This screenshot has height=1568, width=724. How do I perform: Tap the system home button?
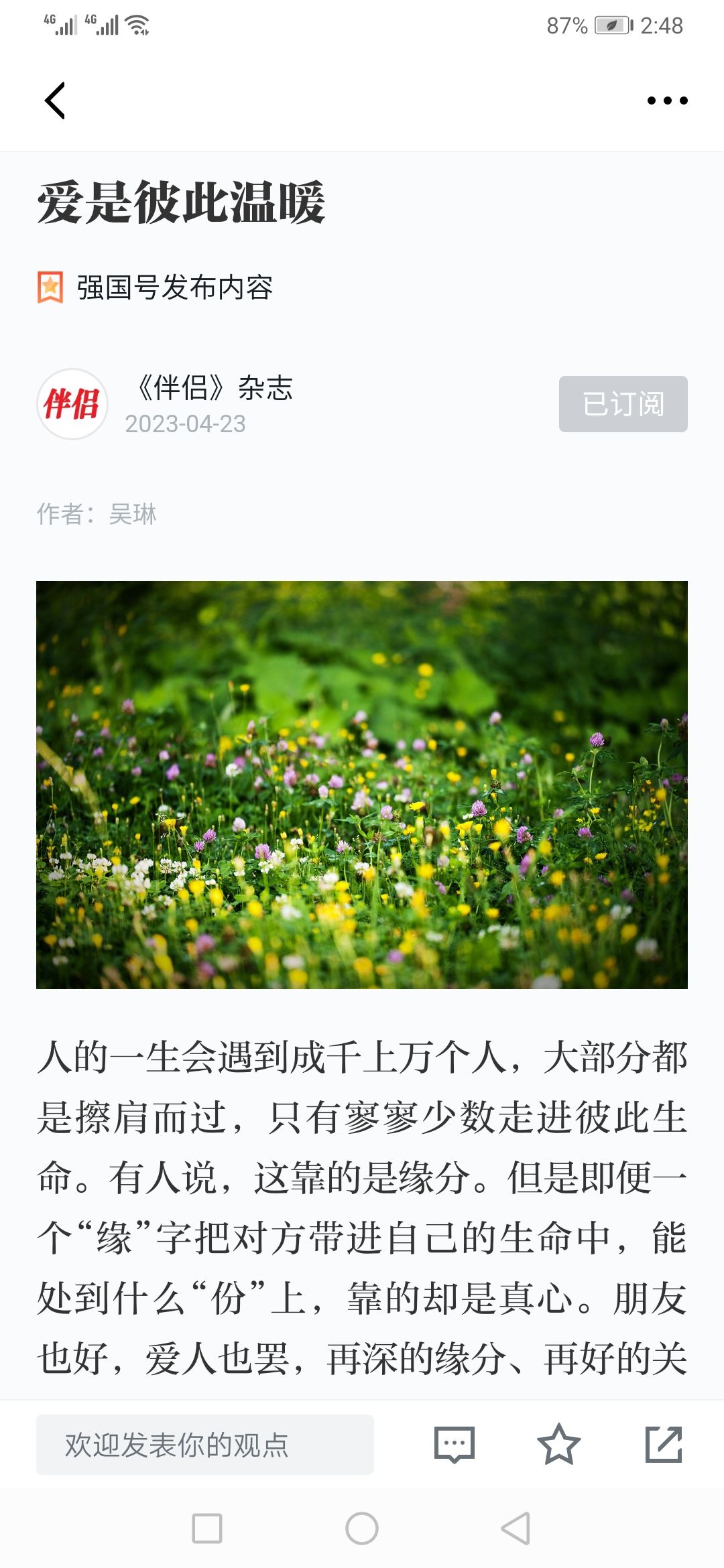362,1528
